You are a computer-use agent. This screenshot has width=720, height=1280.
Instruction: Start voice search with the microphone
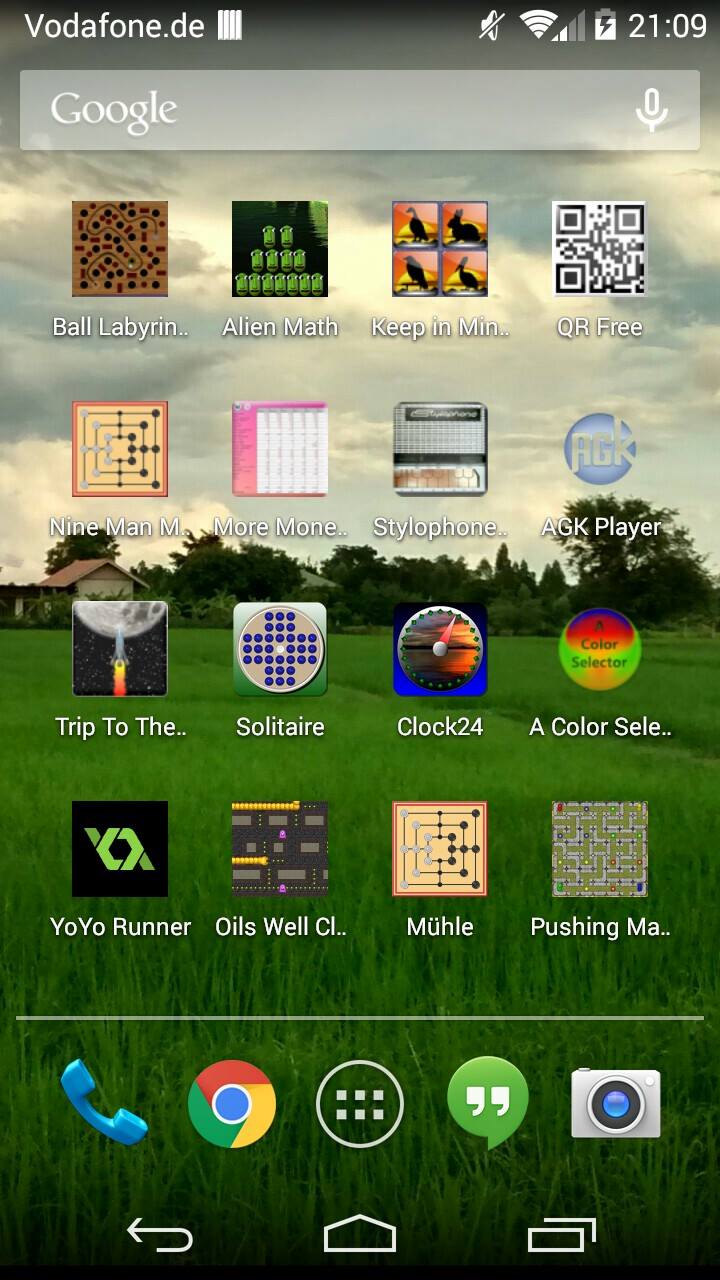pyautogui.click(x=652, y=110)
